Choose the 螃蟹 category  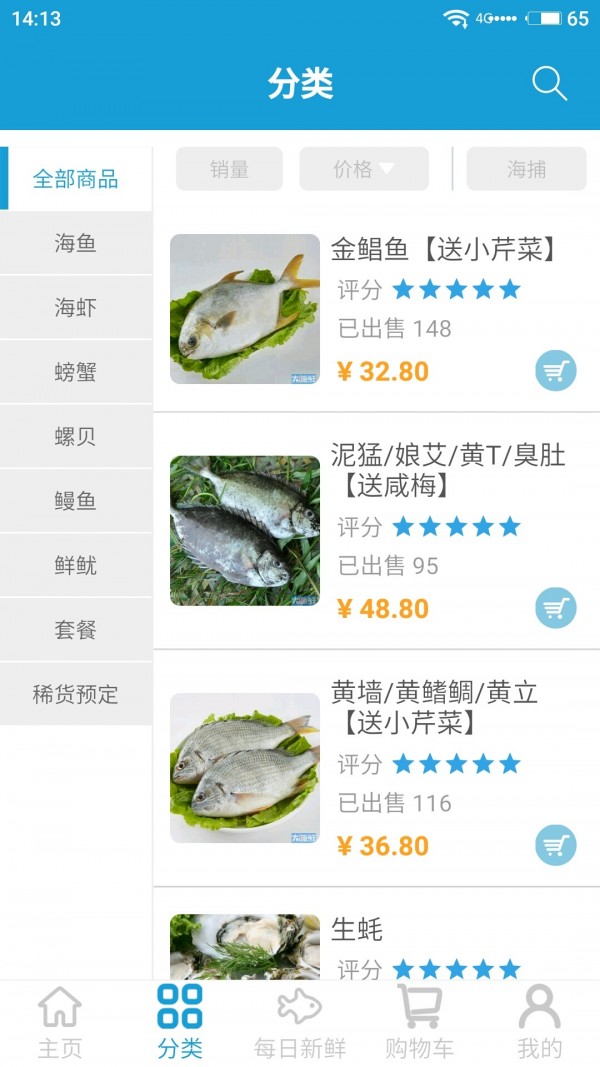click(76, 372)
